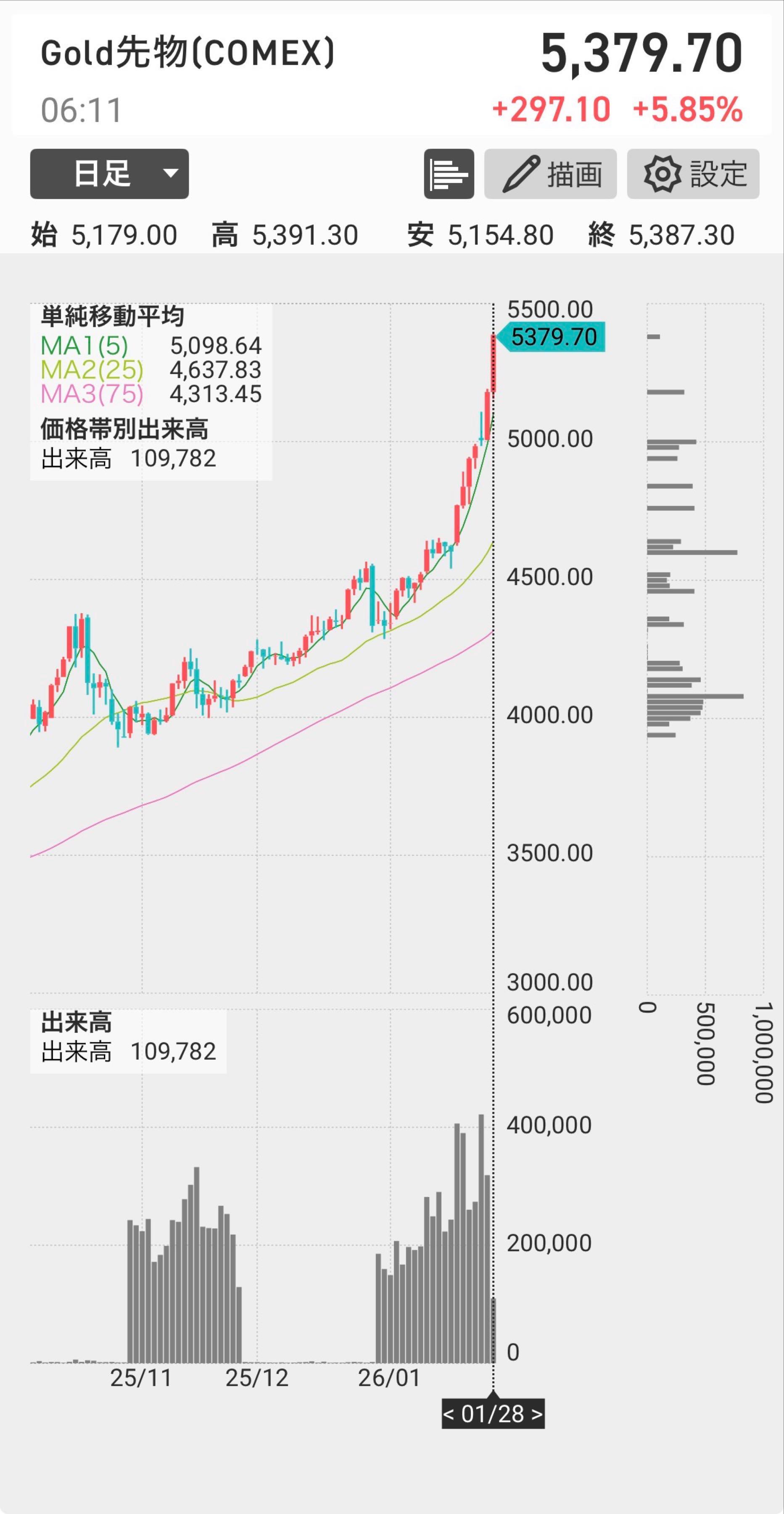The height and width of the screenshot is (1514, 784).
Task: Toggle the volume-by-price bars icon
Action: [x=449, y=174]
